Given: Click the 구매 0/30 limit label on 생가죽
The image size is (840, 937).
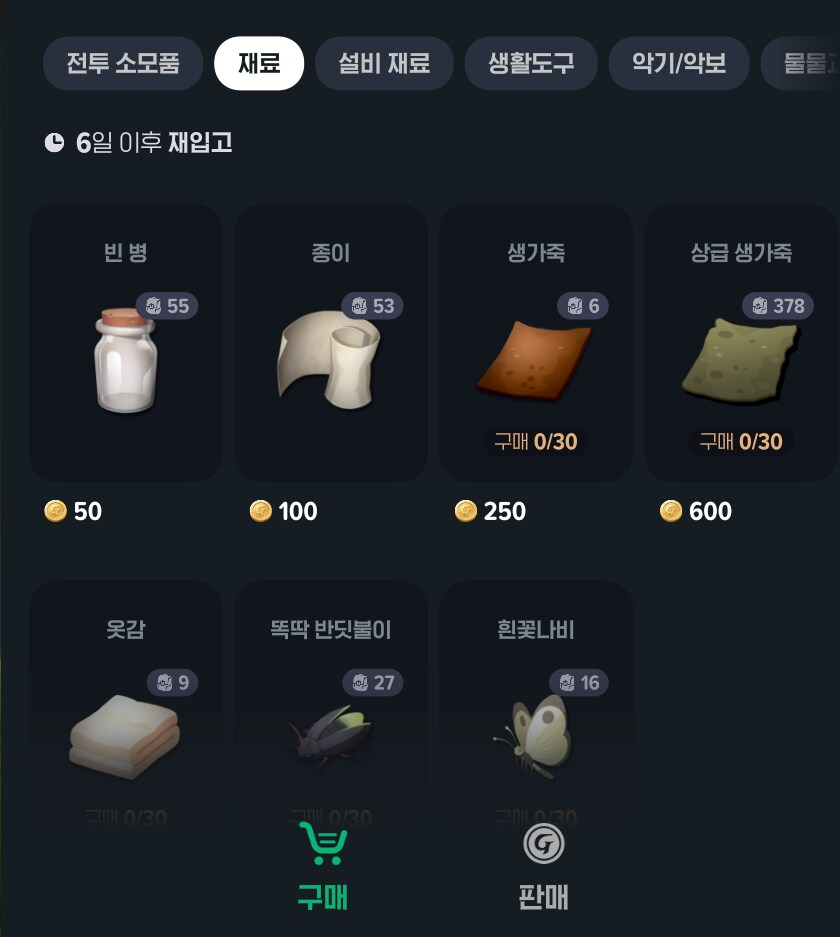Looking at the screenshot, I should (x=535, y=441).
